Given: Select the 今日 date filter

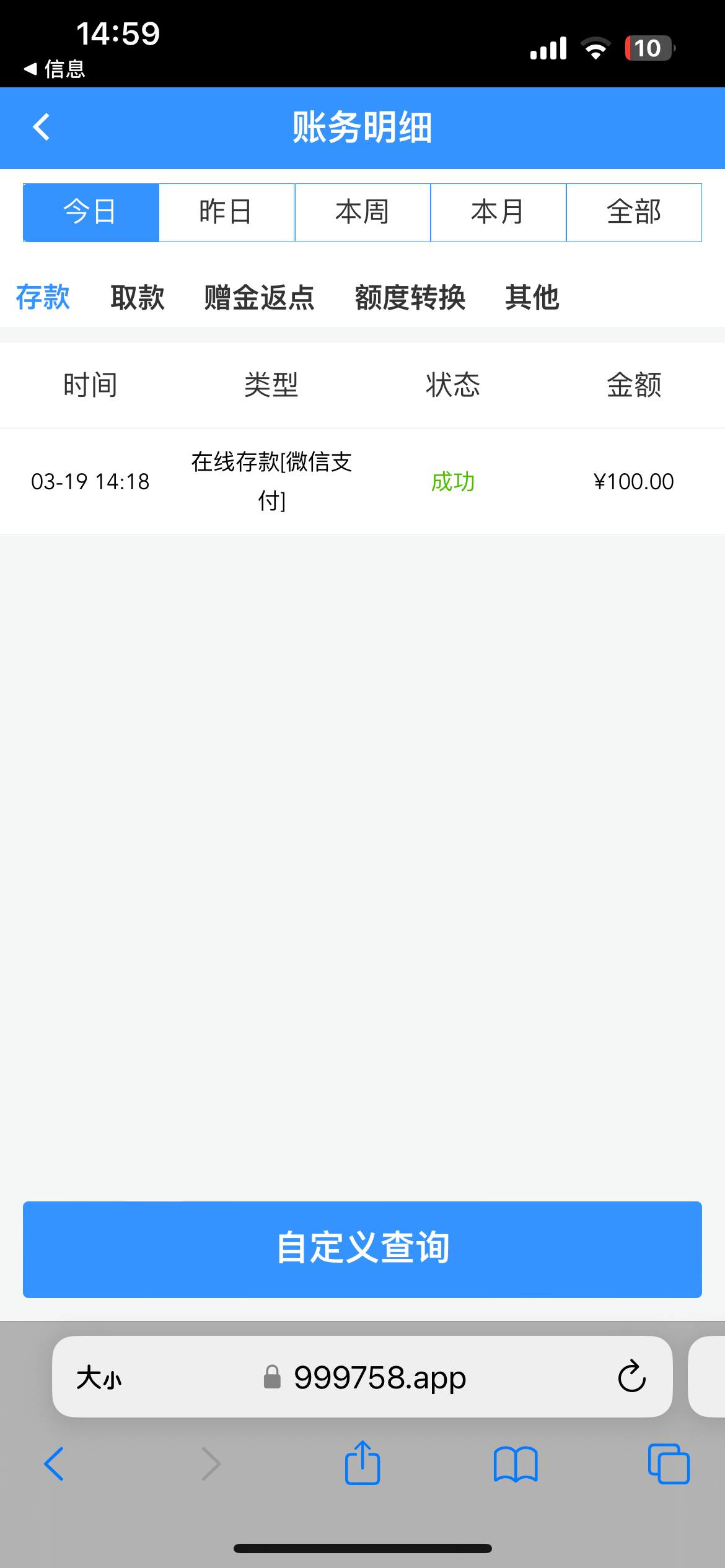Looking at the screenshot, I should tap(91, 212).
